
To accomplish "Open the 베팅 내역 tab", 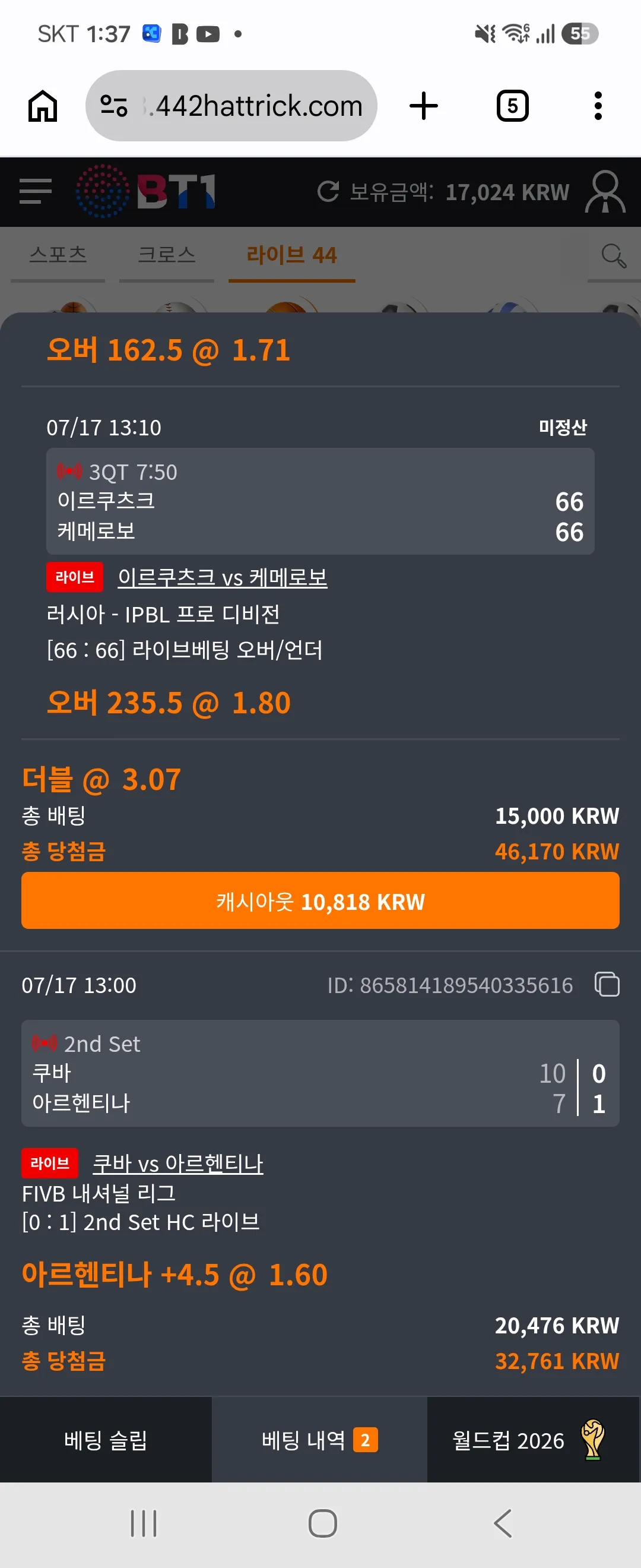I will 319,1440.
